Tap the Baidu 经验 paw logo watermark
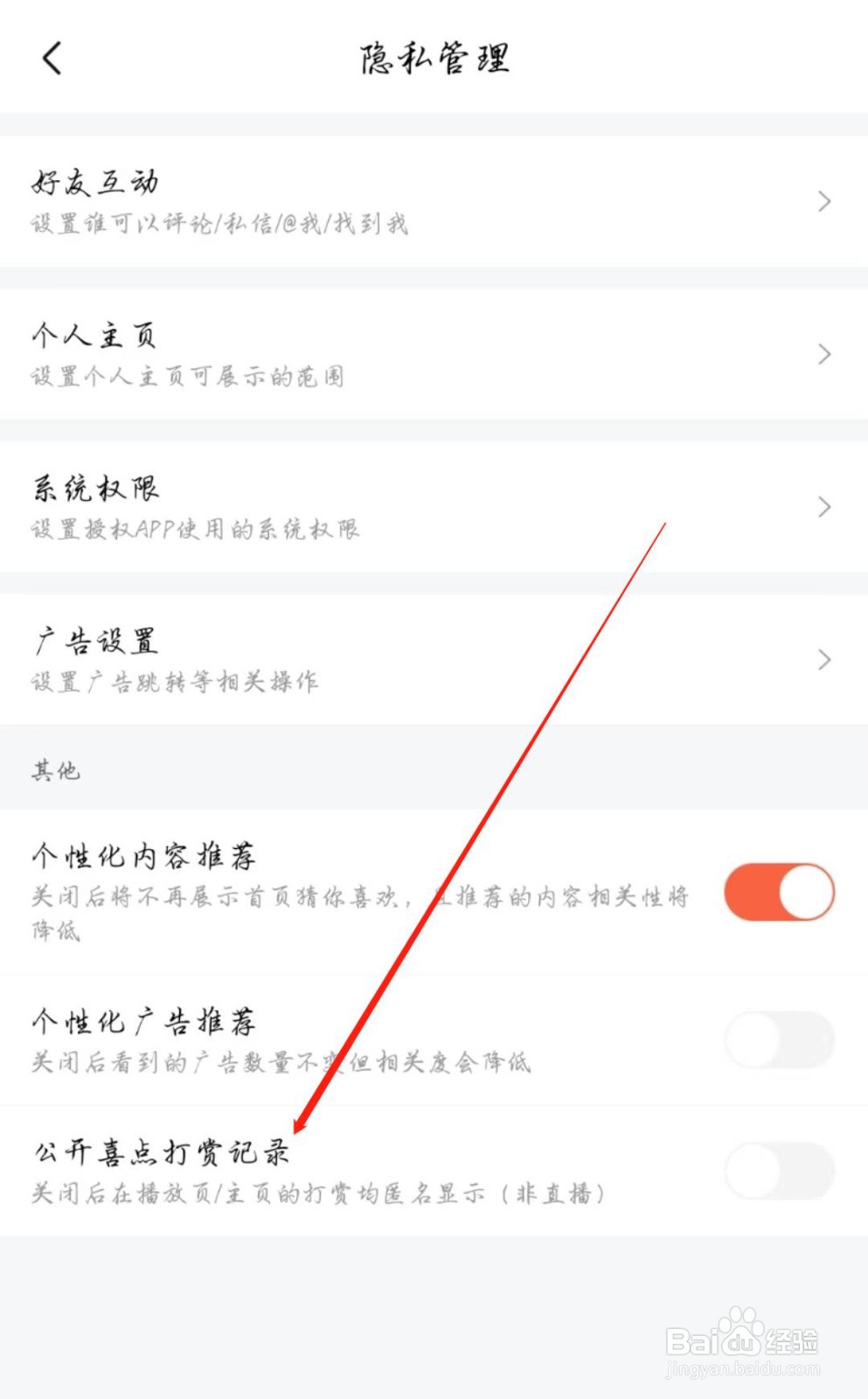The image size is (868, 1399). coord(740,1324)
